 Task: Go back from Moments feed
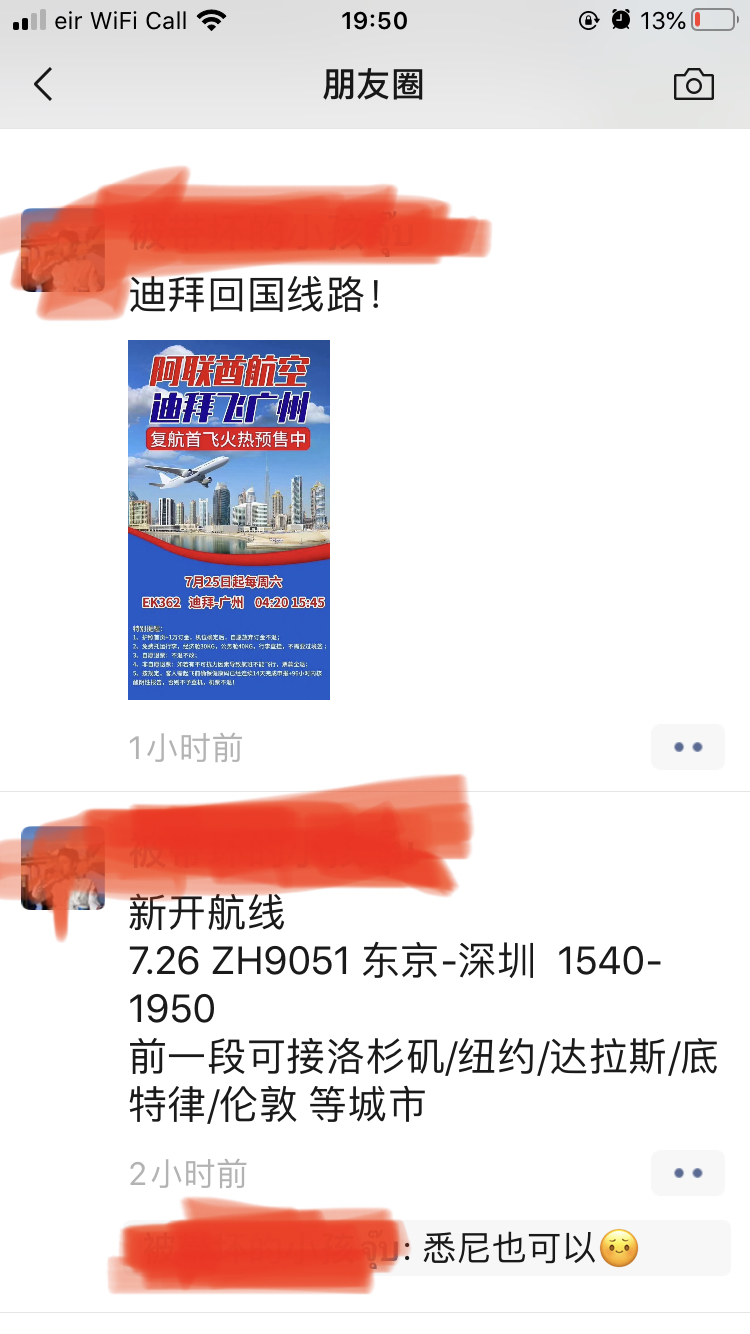tap(42, 85)
